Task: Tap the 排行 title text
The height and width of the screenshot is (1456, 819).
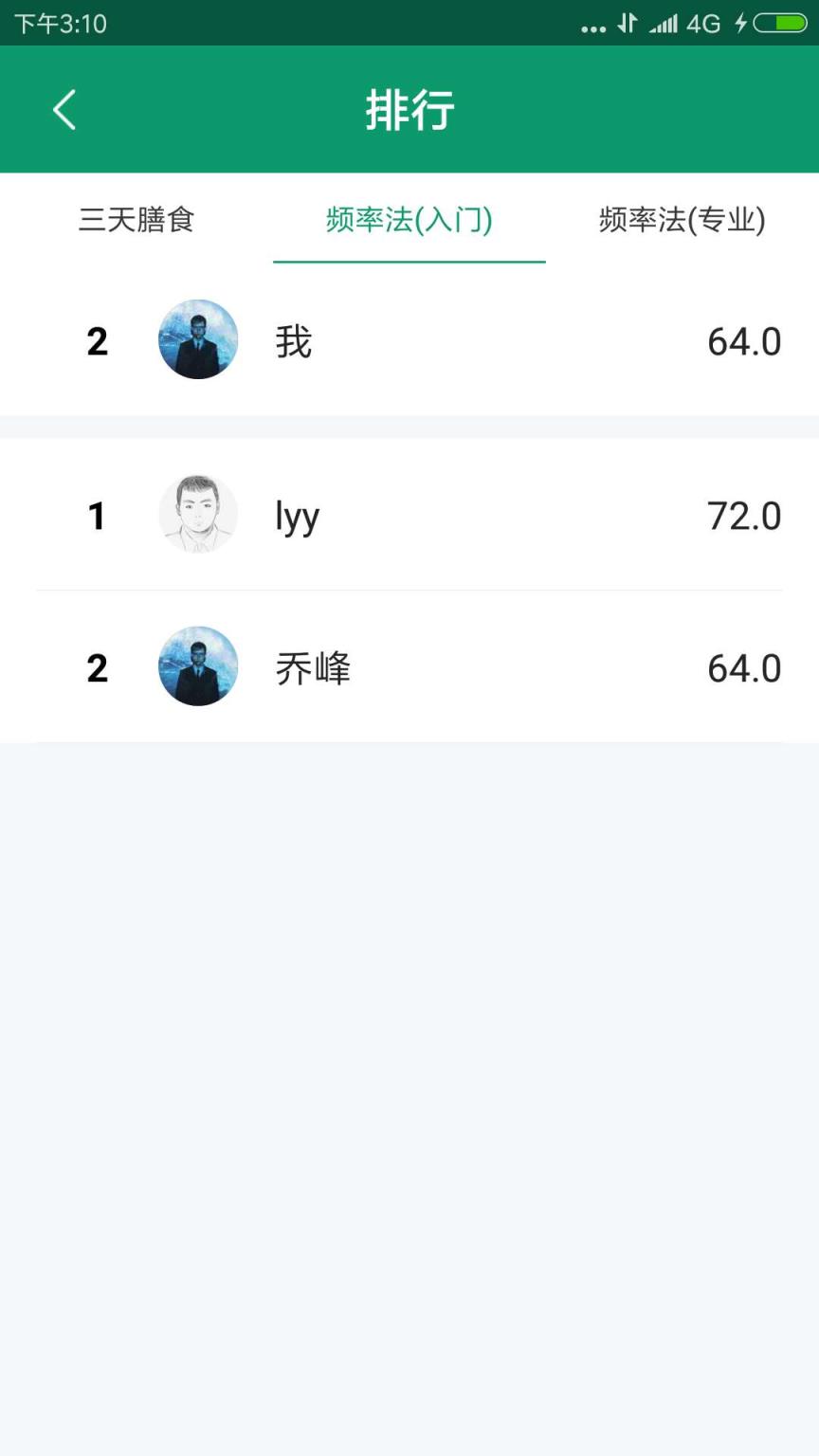Action: tap(409, 109)
